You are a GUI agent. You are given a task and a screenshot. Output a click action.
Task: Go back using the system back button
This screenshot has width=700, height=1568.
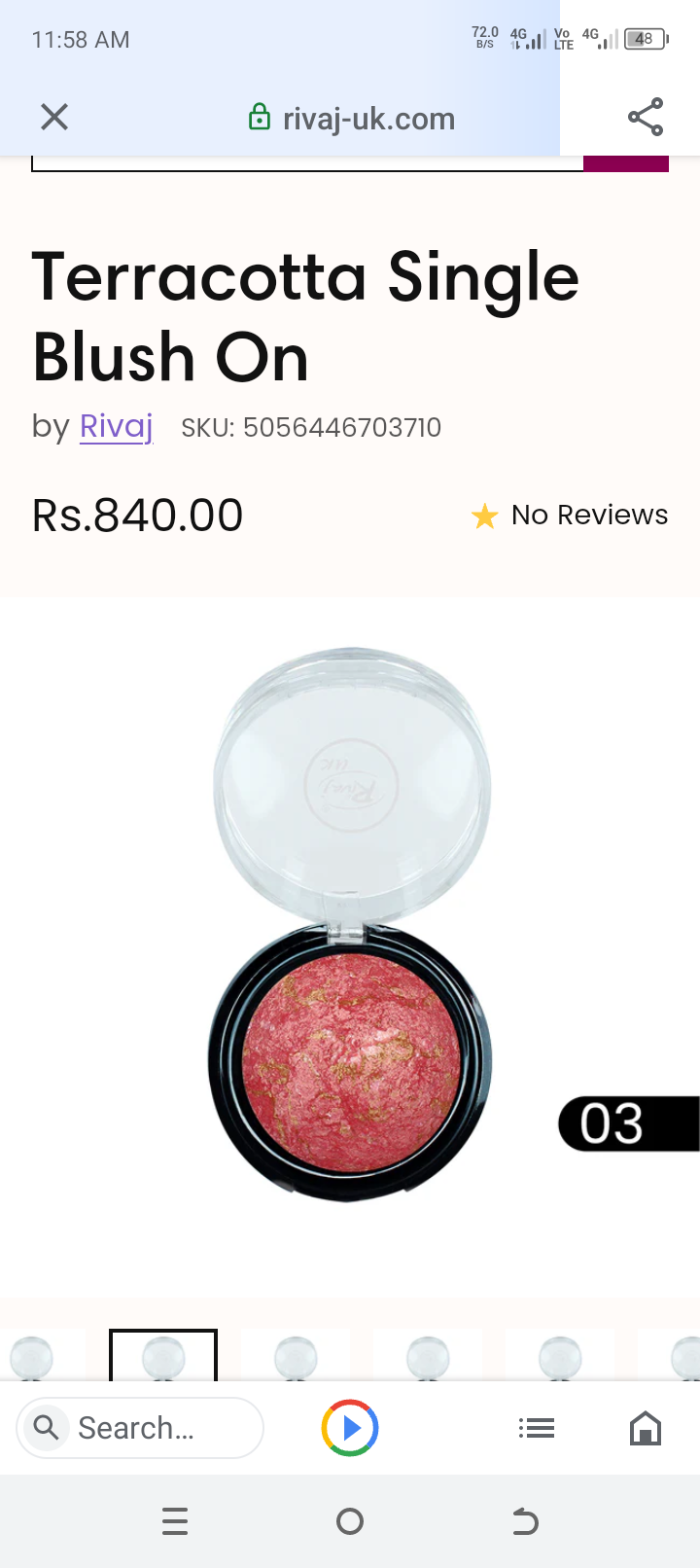coord(525,1520)
